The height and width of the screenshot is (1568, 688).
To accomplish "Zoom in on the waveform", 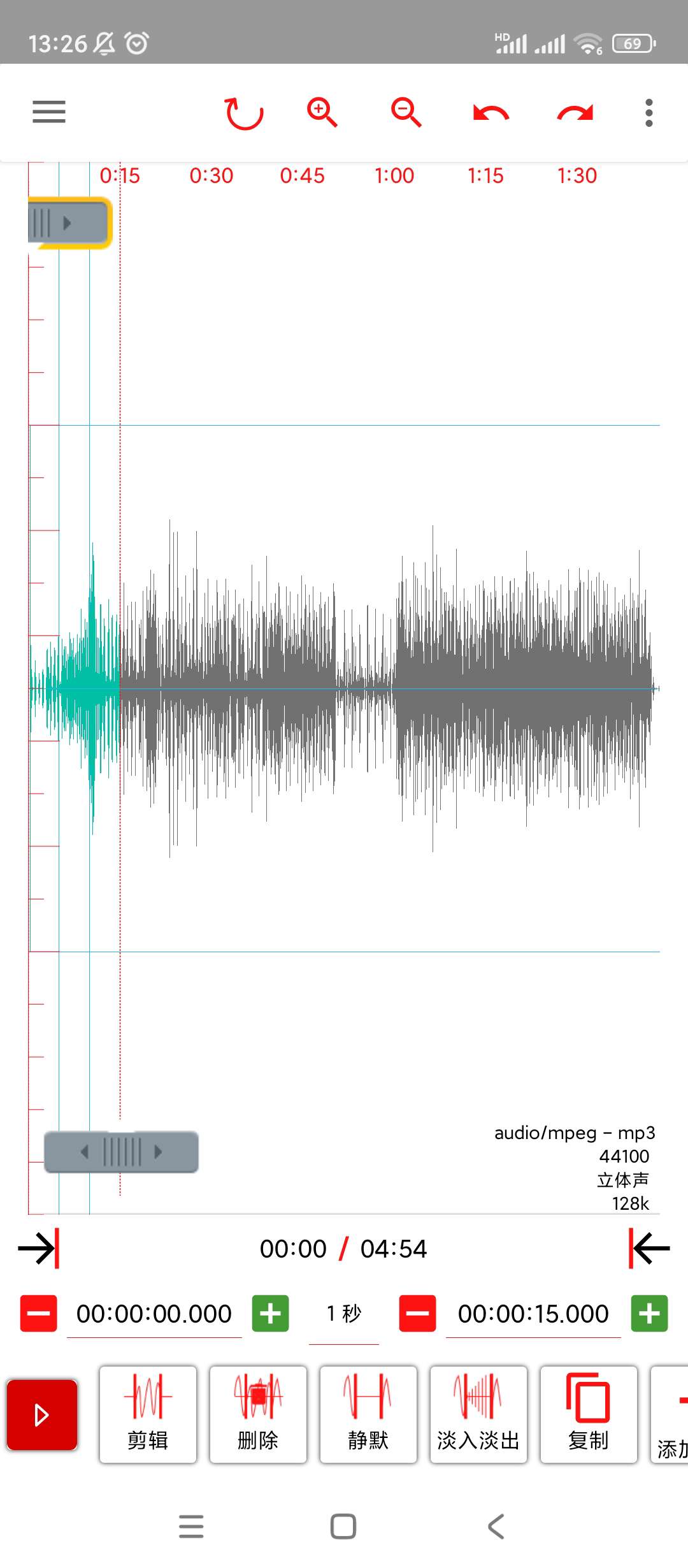I will [322, 113].
